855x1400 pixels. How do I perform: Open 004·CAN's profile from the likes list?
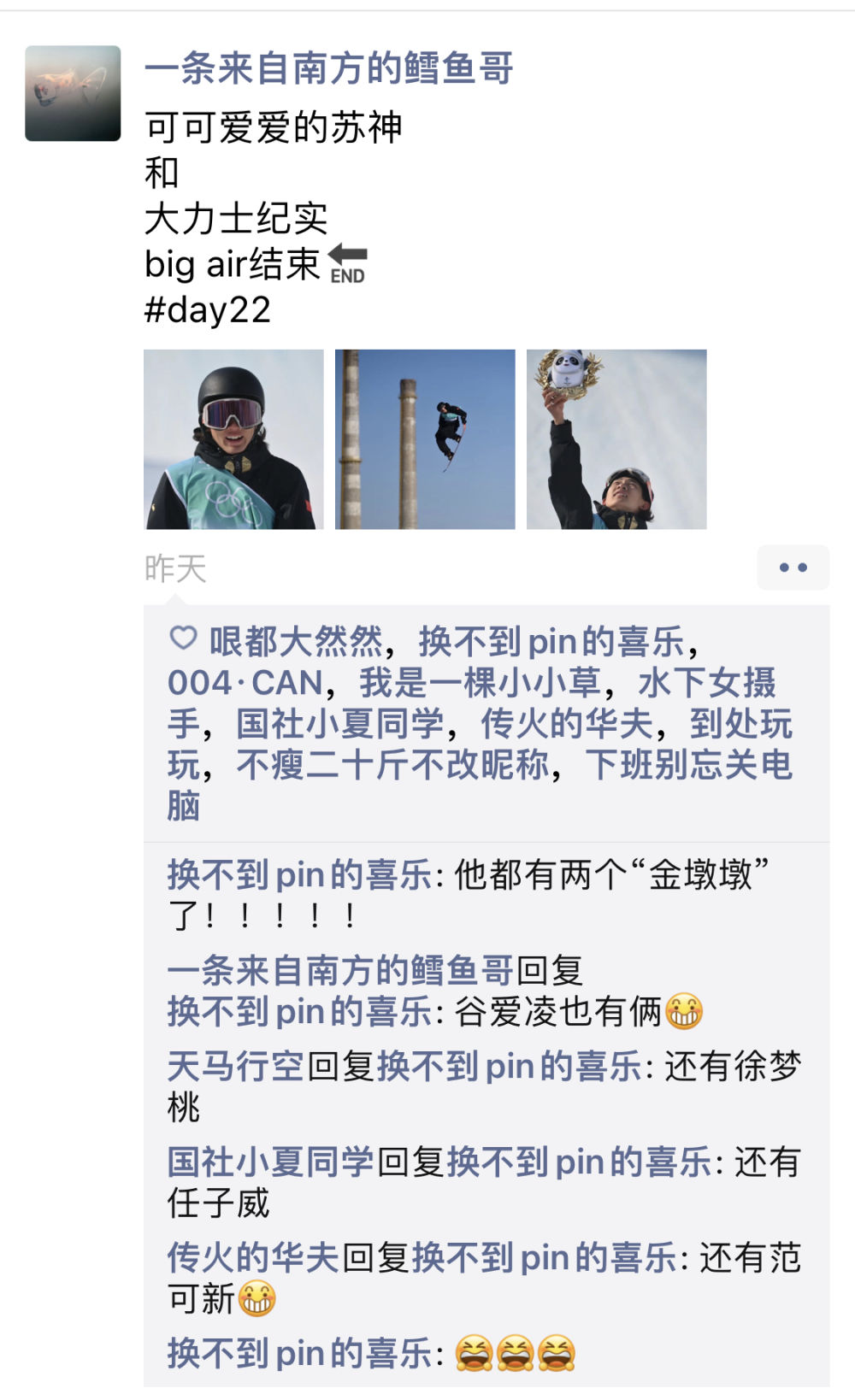(x=245, y=683)
